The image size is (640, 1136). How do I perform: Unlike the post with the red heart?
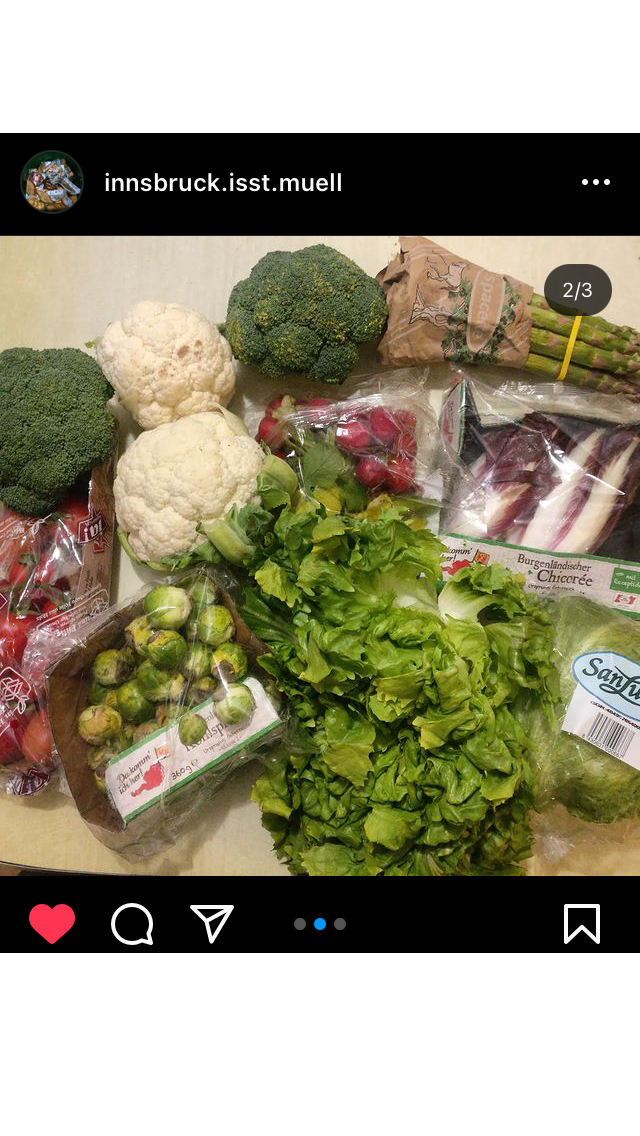[52, 924]
